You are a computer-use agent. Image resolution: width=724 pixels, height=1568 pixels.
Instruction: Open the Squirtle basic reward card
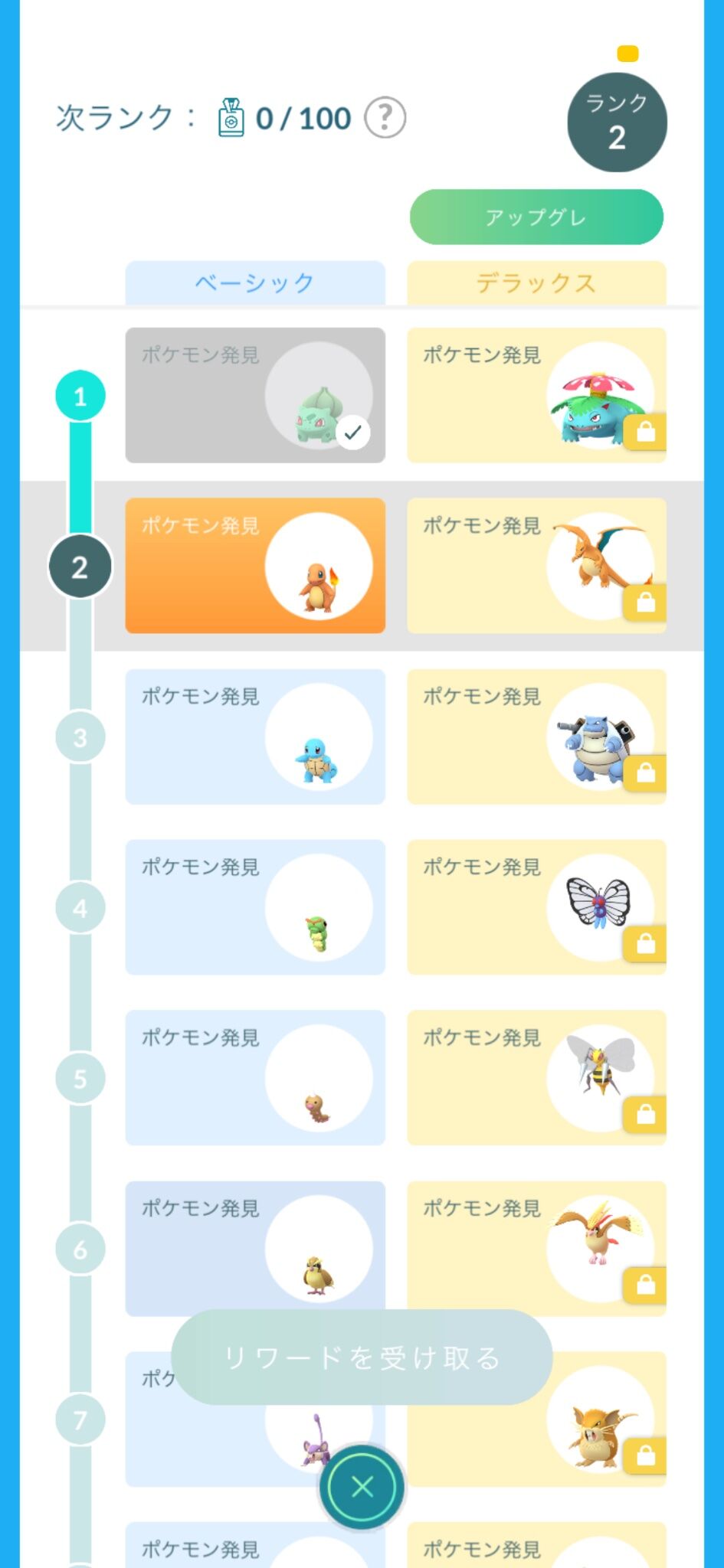[255, 737]
